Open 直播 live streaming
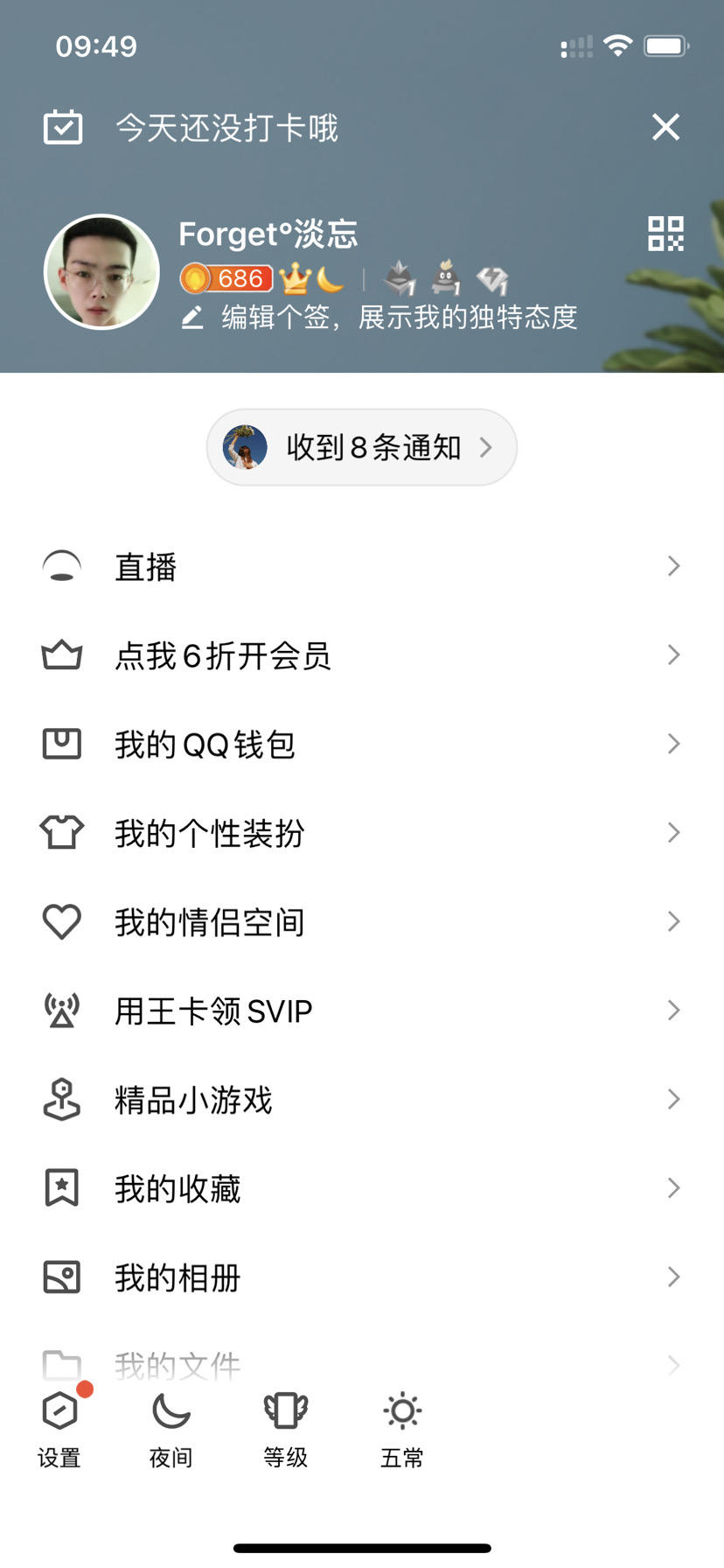724x1568 pixels. pos(362,567)
